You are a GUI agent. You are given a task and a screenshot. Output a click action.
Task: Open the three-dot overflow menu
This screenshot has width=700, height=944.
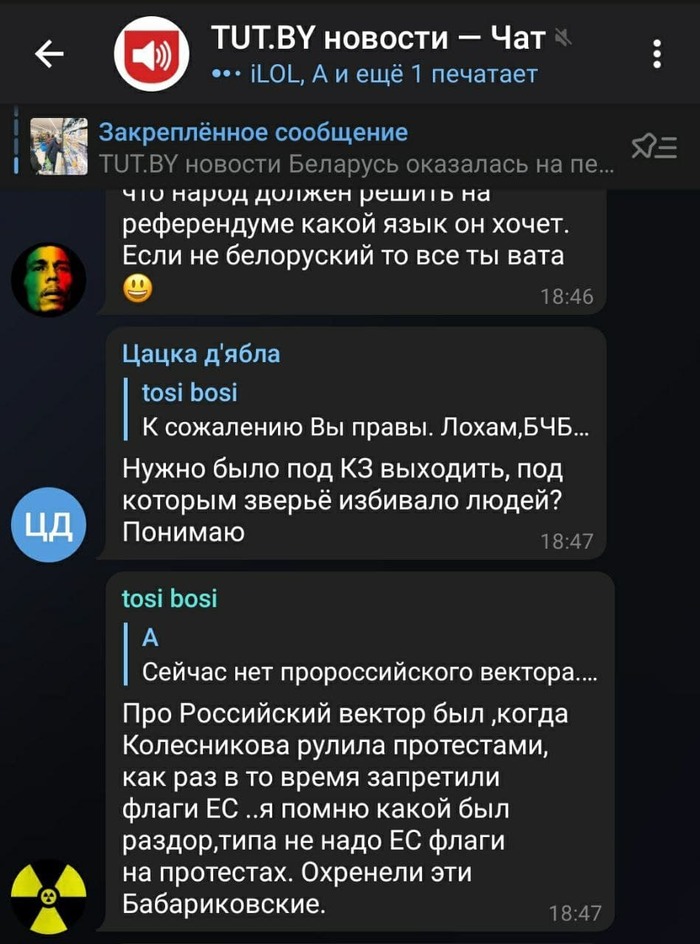(x=656, y=55)
